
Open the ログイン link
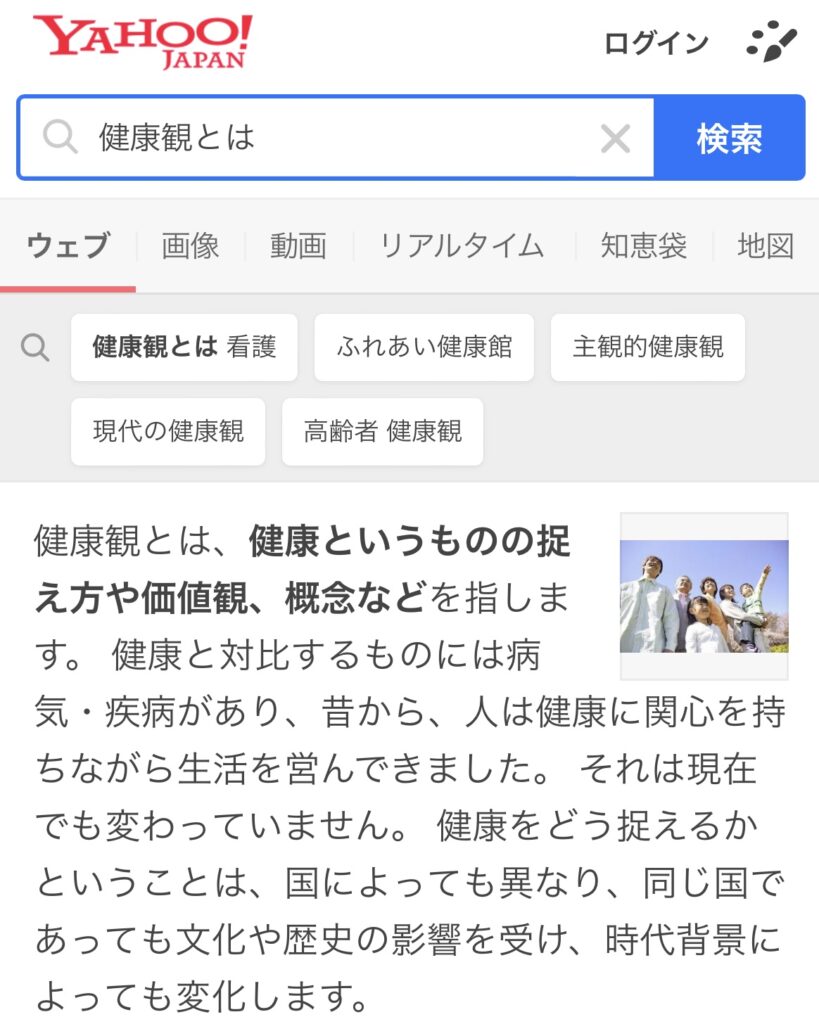pyautogui.click(x=656, y=43)
